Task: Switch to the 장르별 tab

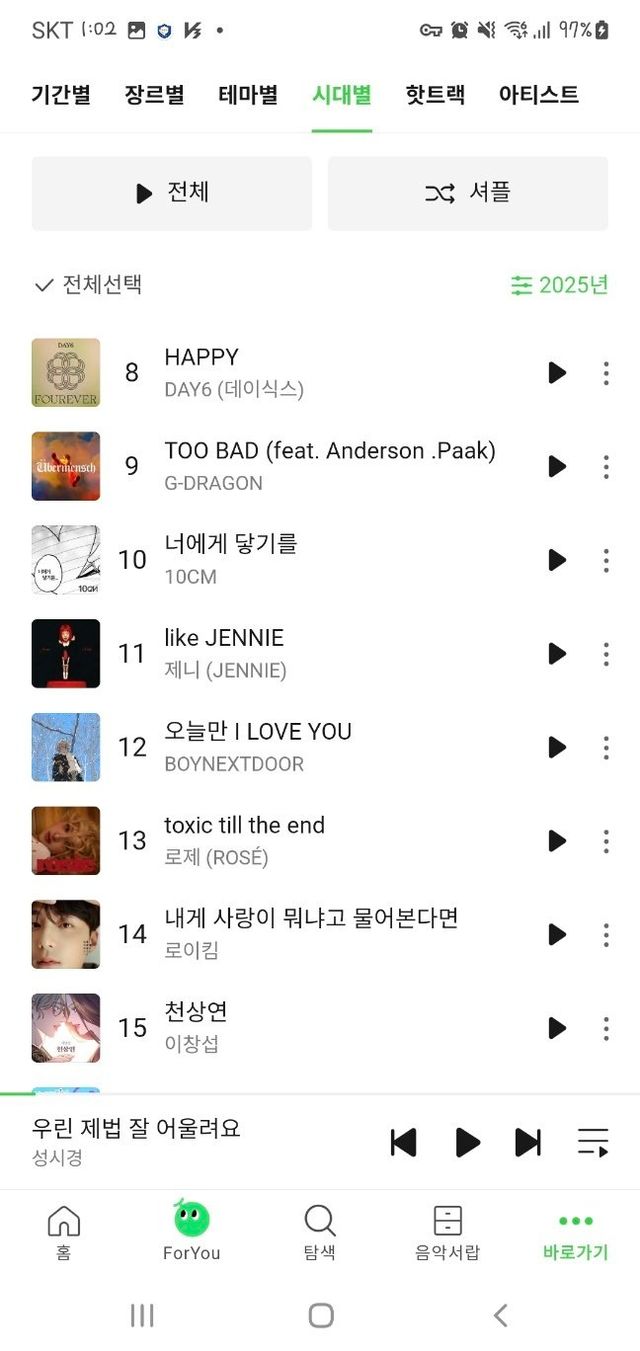Action: point(154,95)
